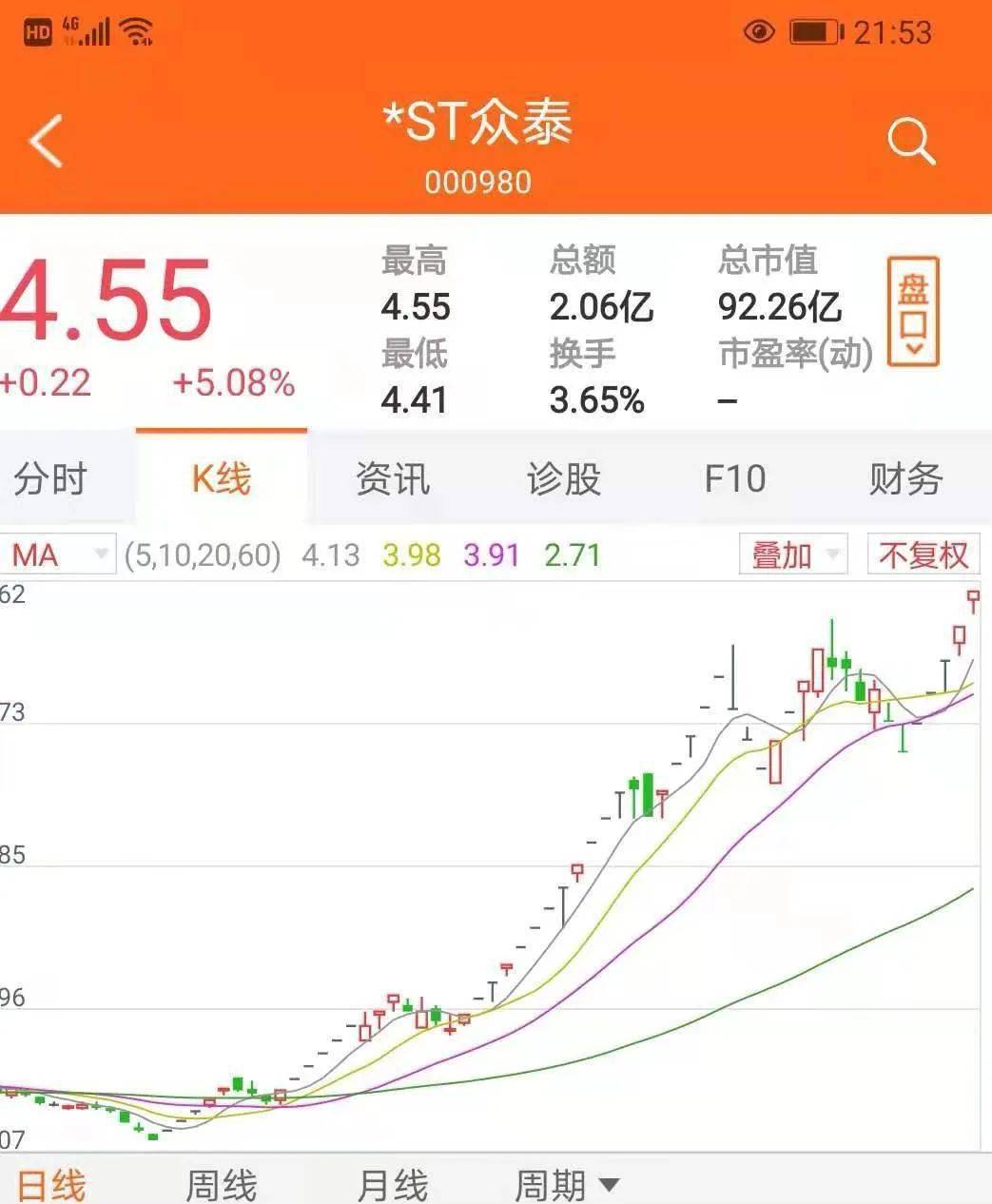Open the 周期 period dropdown
The height and width of the screenshot is (1204, 992).
point(567,1183)
